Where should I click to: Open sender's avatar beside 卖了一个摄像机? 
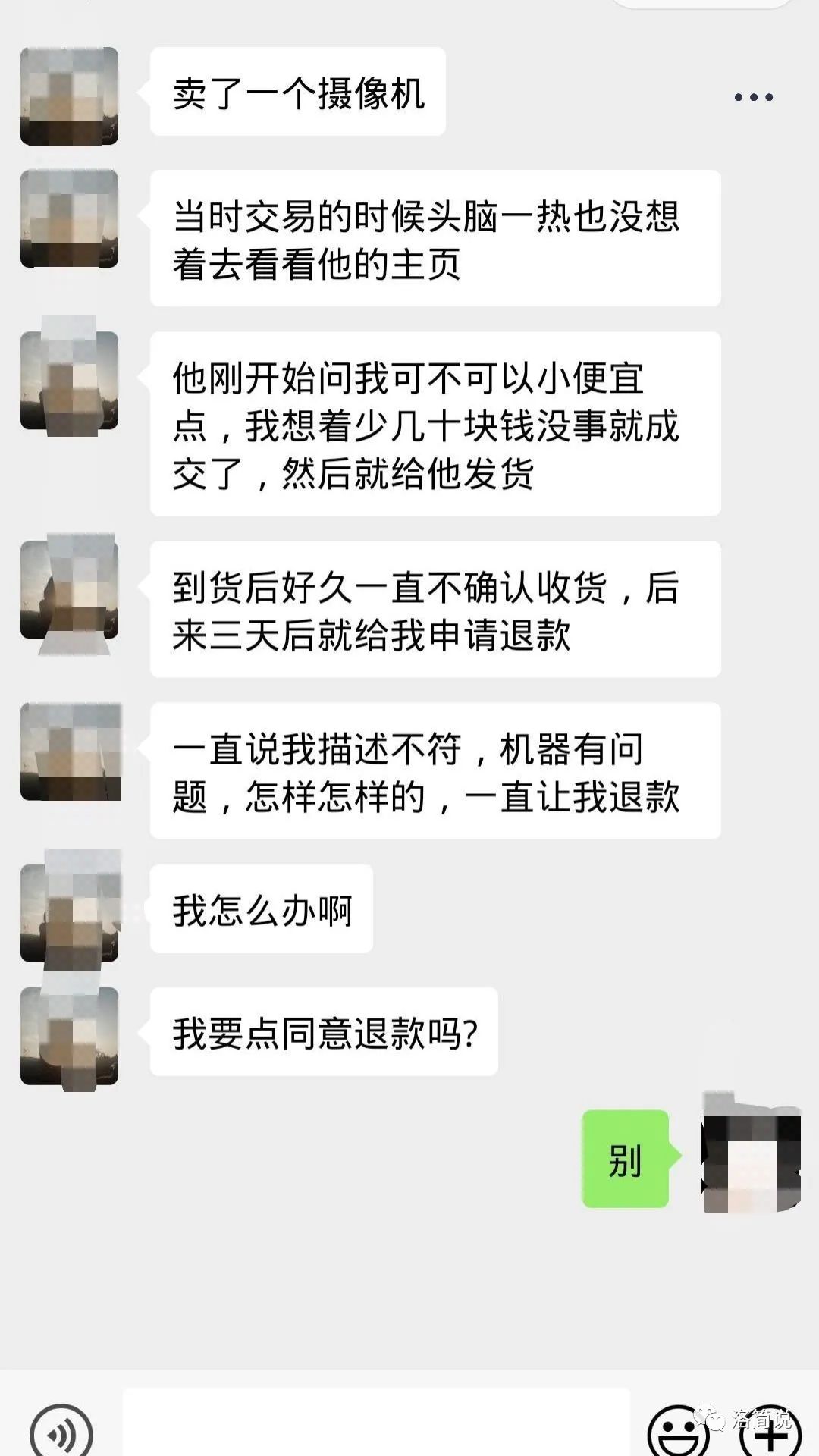click(x=69, y=96)
